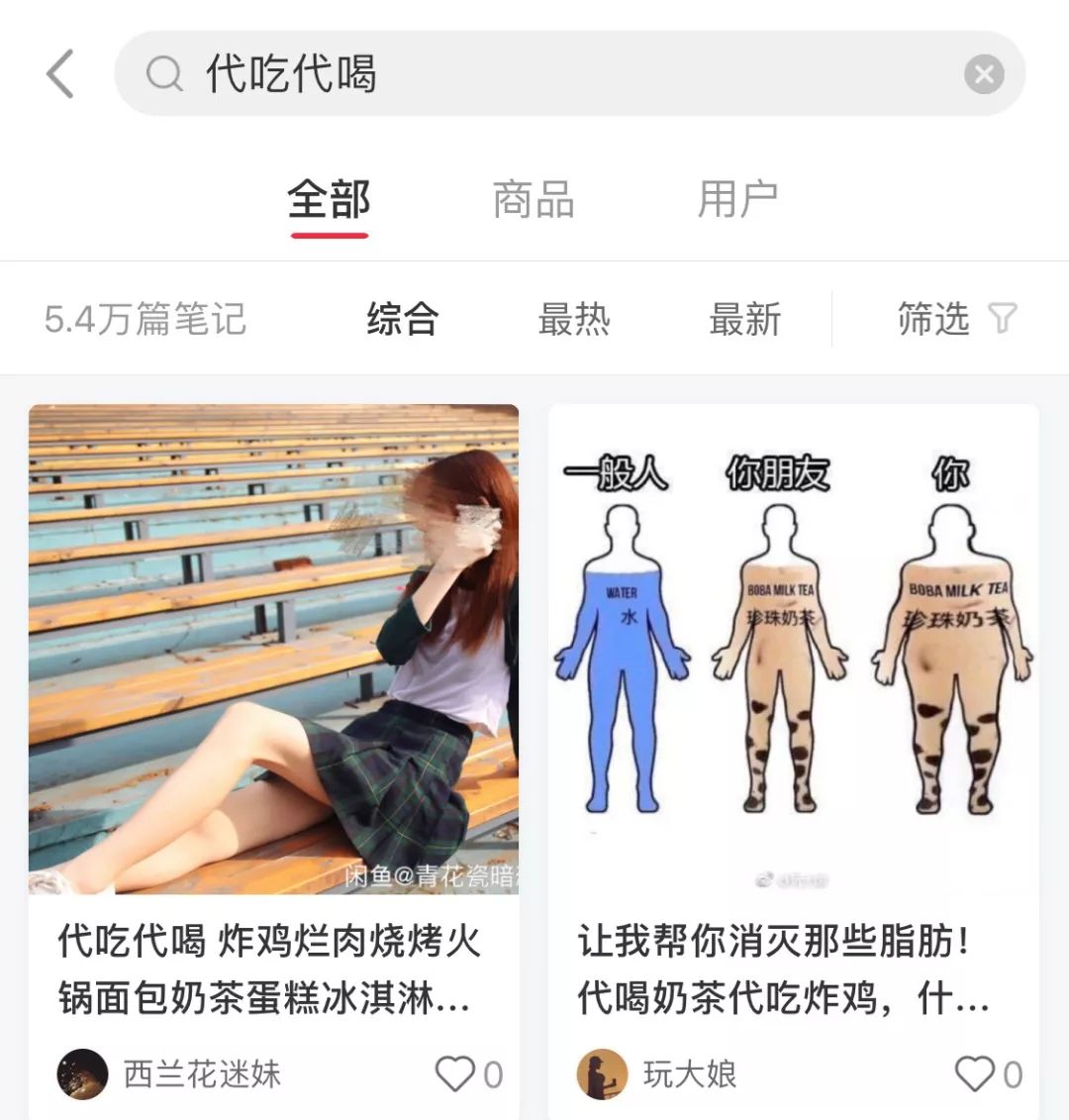Viewport: 1069px width, 1120px height.
Task: Click the back arrow to return
Action: (59, 73)
